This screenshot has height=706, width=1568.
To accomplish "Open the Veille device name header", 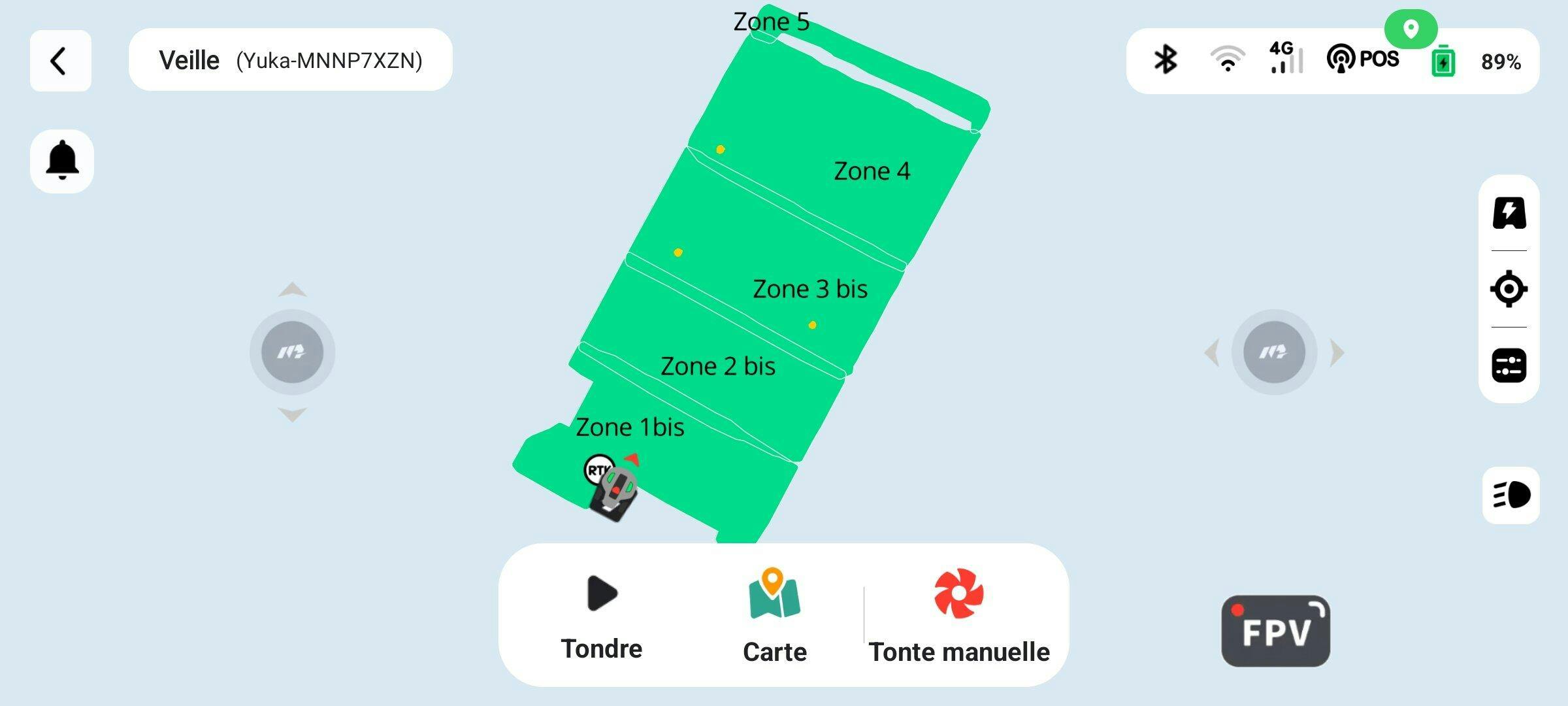I will coord(290,60).
